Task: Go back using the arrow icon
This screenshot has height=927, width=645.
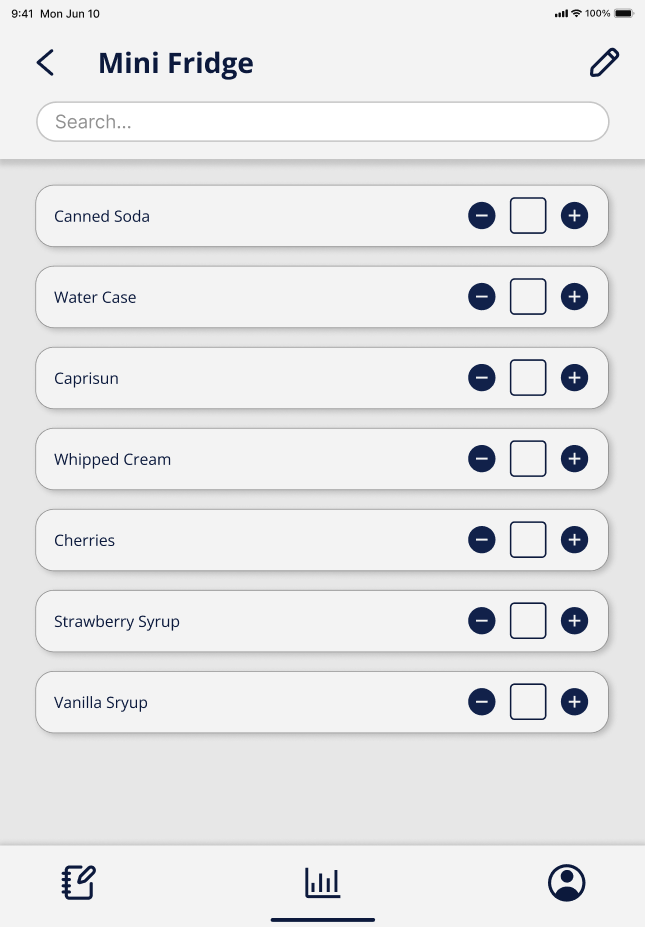Action: 45,63
